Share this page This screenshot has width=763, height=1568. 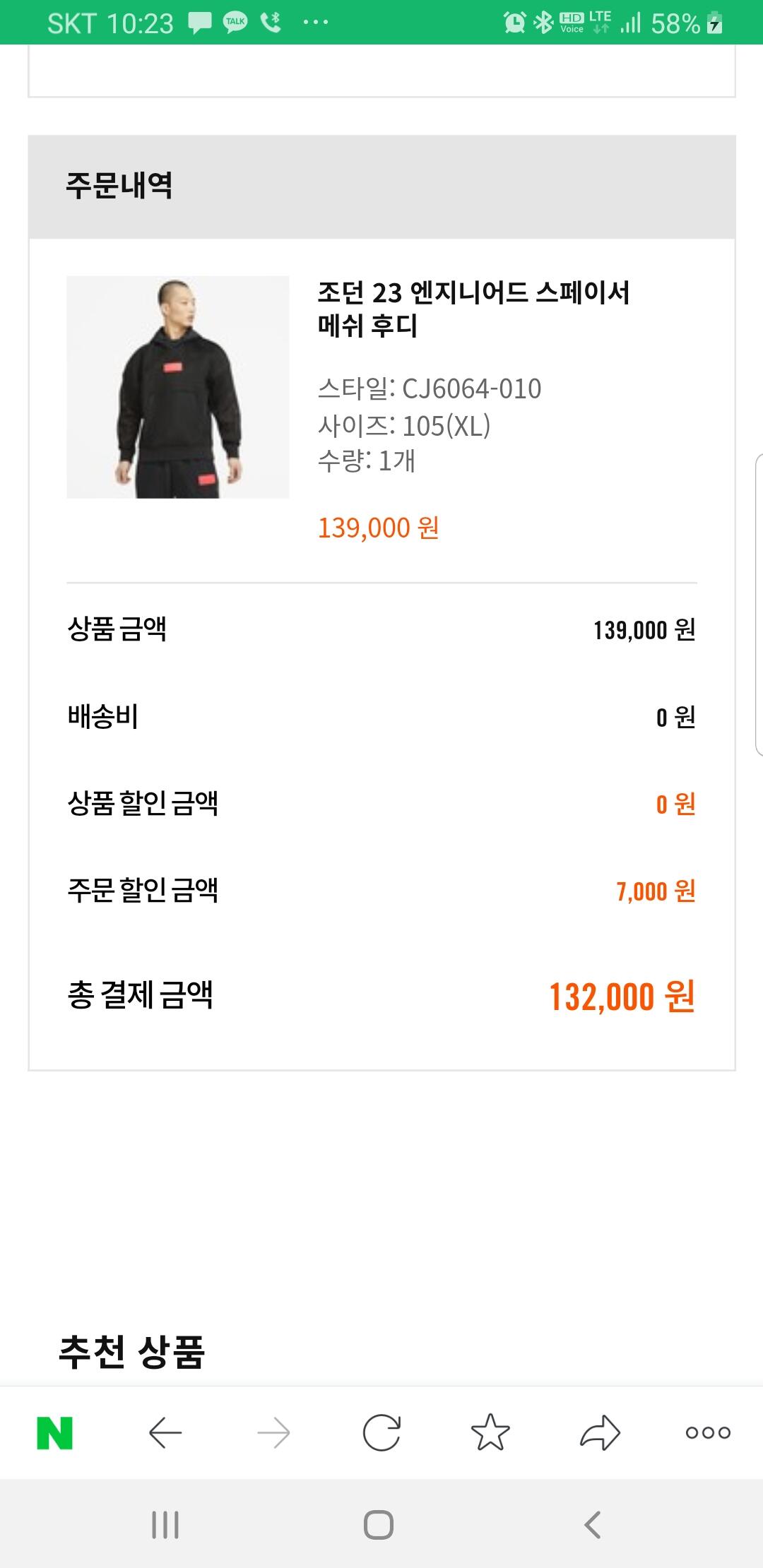(600, 1432)
